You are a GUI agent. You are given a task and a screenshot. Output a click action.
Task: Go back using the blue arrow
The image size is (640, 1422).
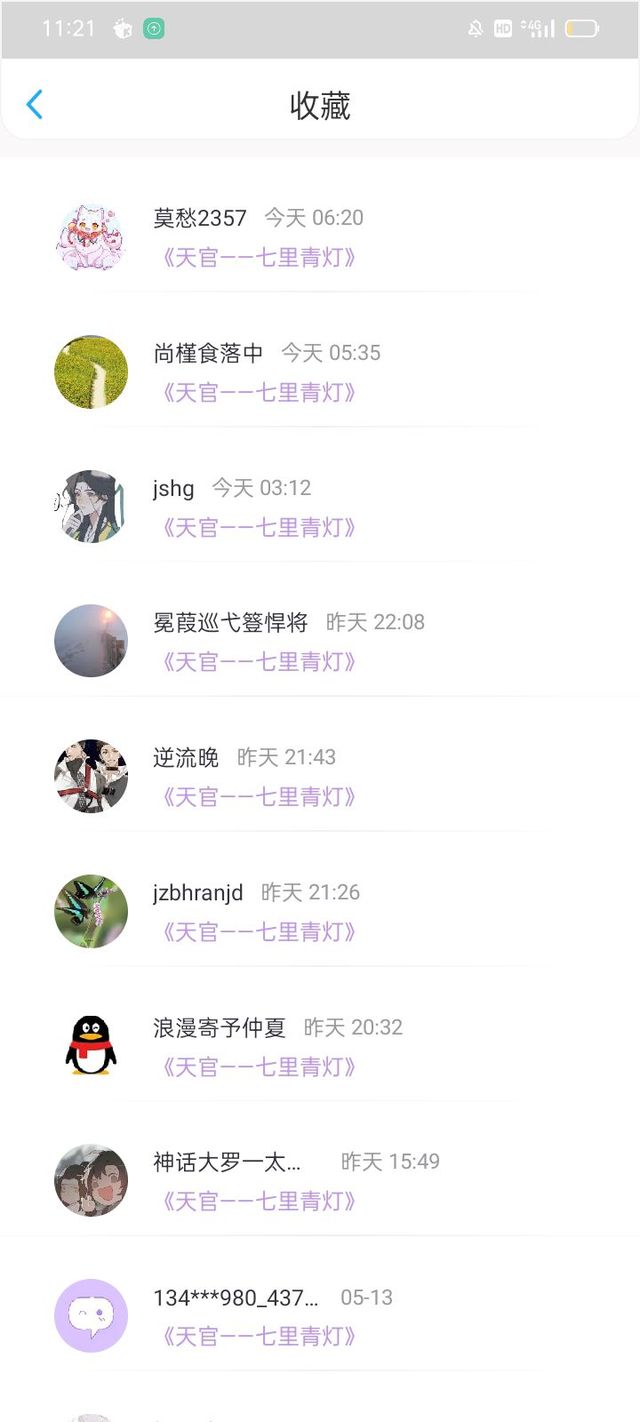click(35, 104)
